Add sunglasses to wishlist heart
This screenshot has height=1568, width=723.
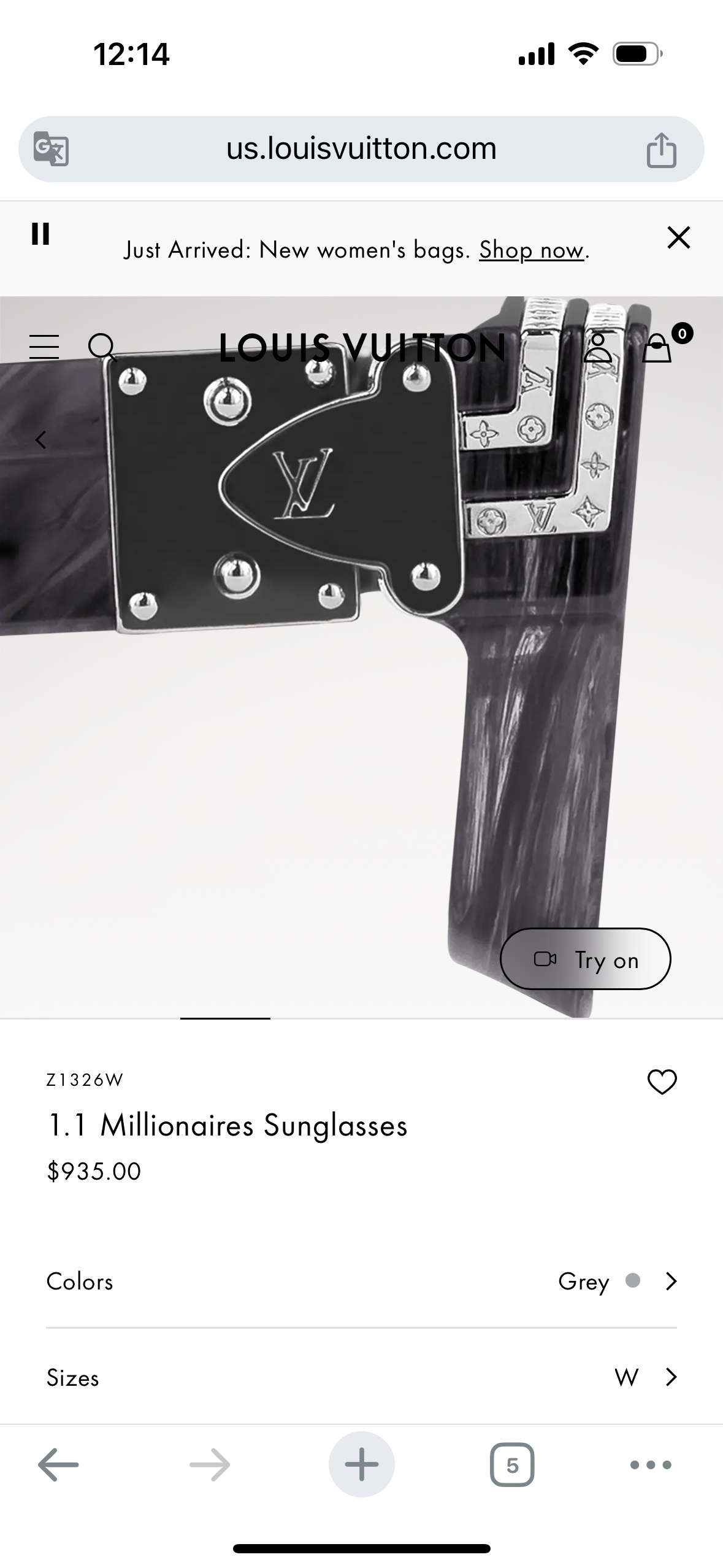pos(662,1082)
